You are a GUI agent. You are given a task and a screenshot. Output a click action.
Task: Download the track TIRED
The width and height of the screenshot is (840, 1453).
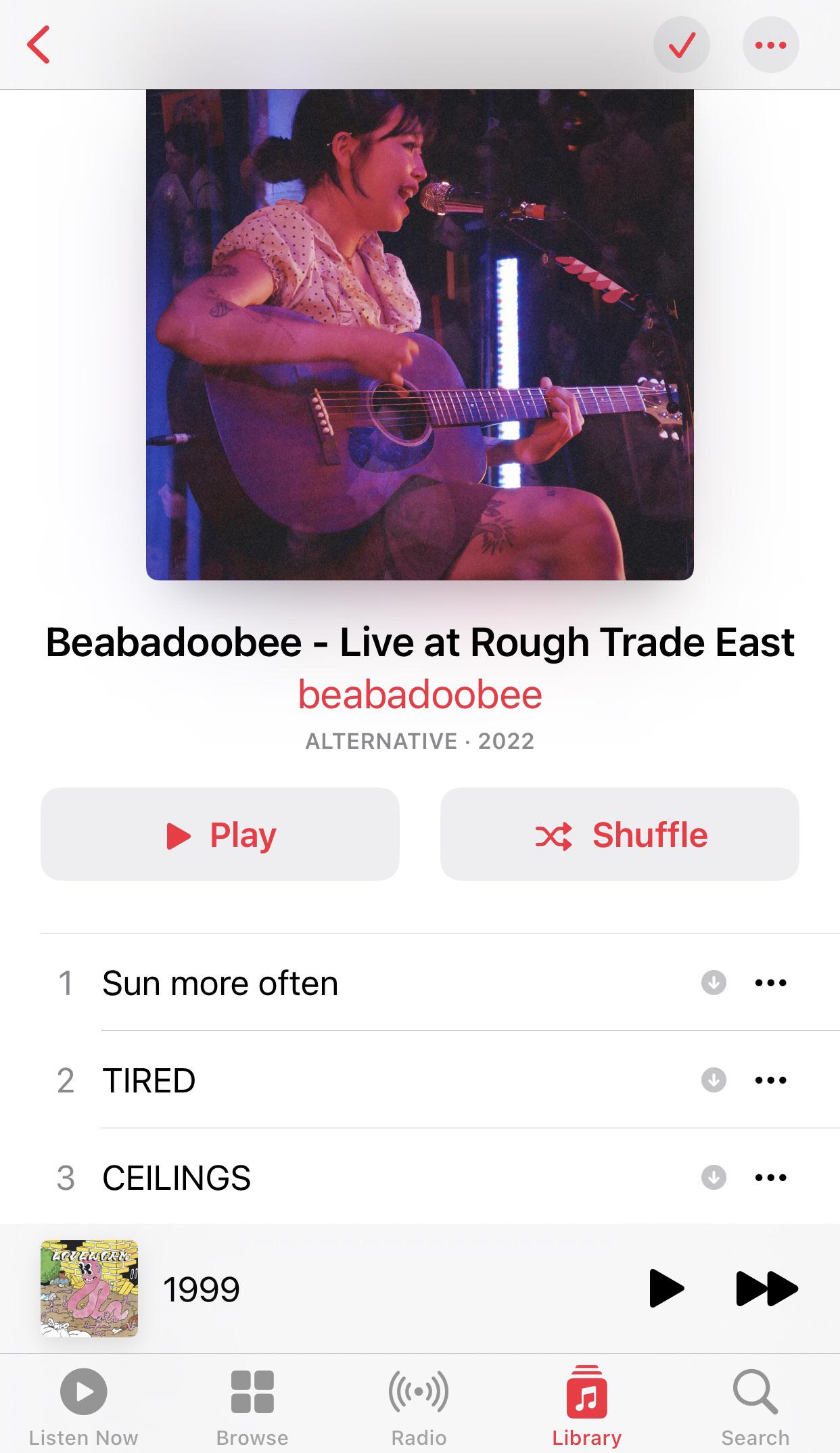click(714, 1080)
